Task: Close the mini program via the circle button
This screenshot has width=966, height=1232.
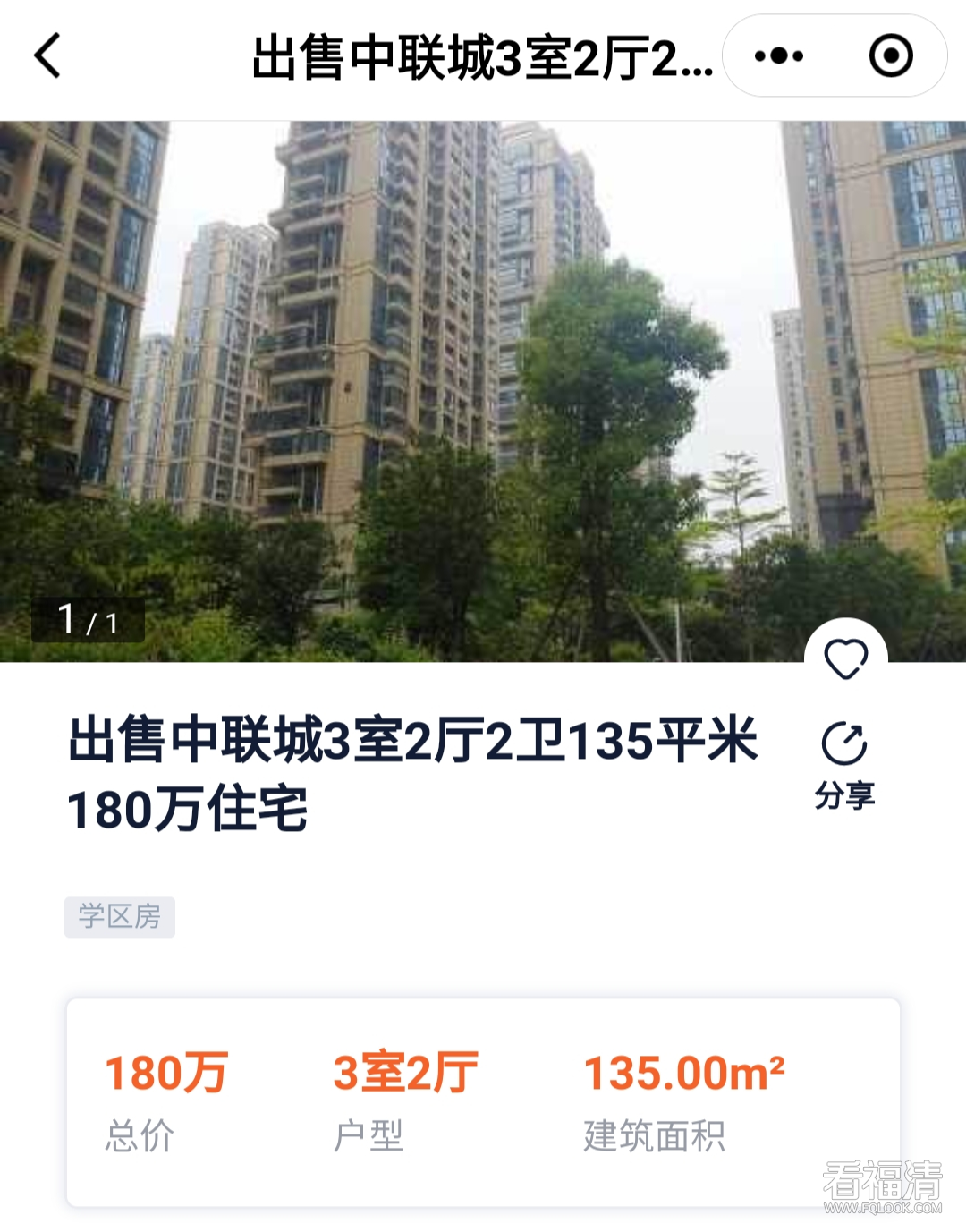Action: point(890,56)
